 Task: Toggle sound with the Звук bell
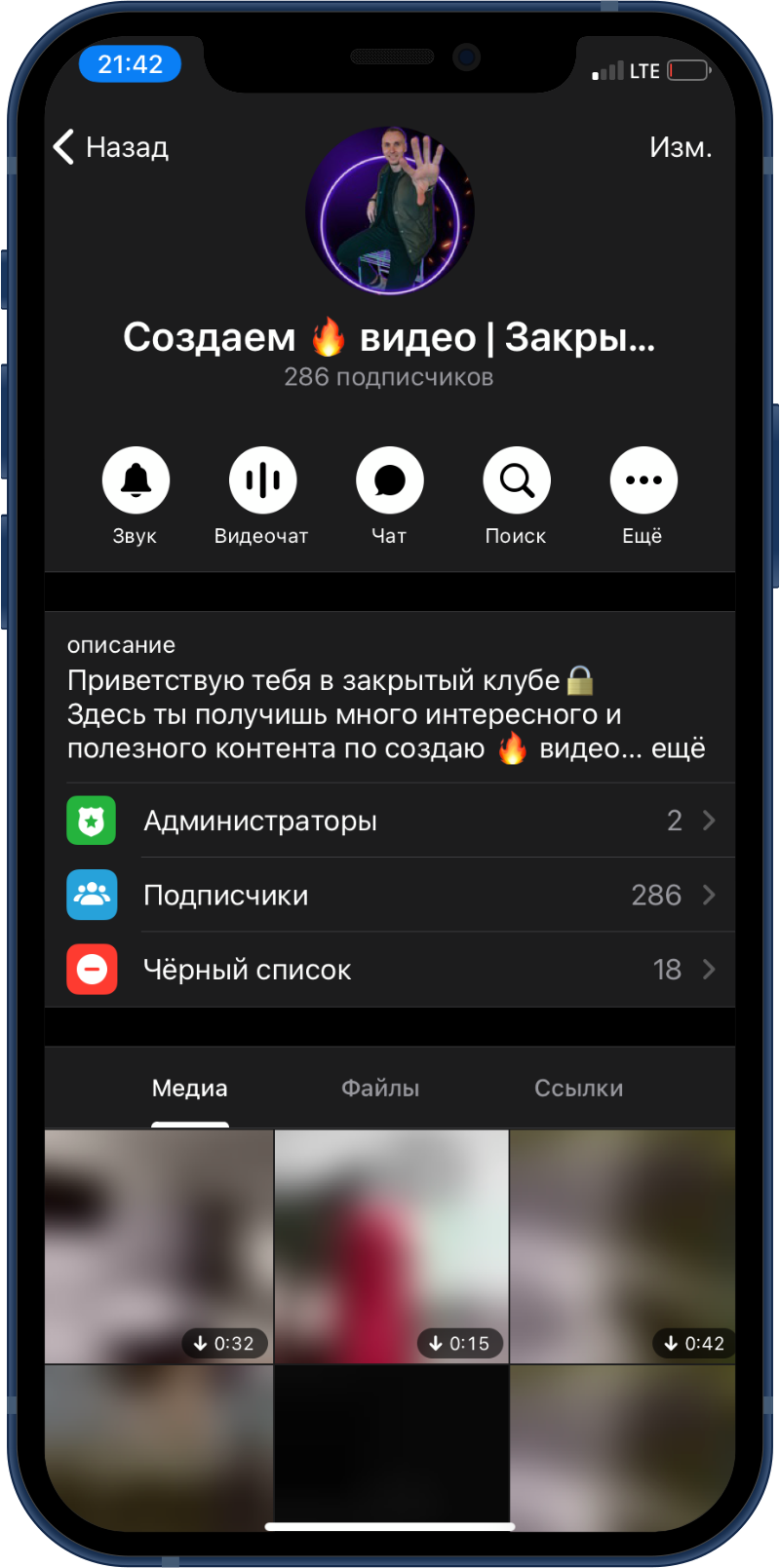136,480
